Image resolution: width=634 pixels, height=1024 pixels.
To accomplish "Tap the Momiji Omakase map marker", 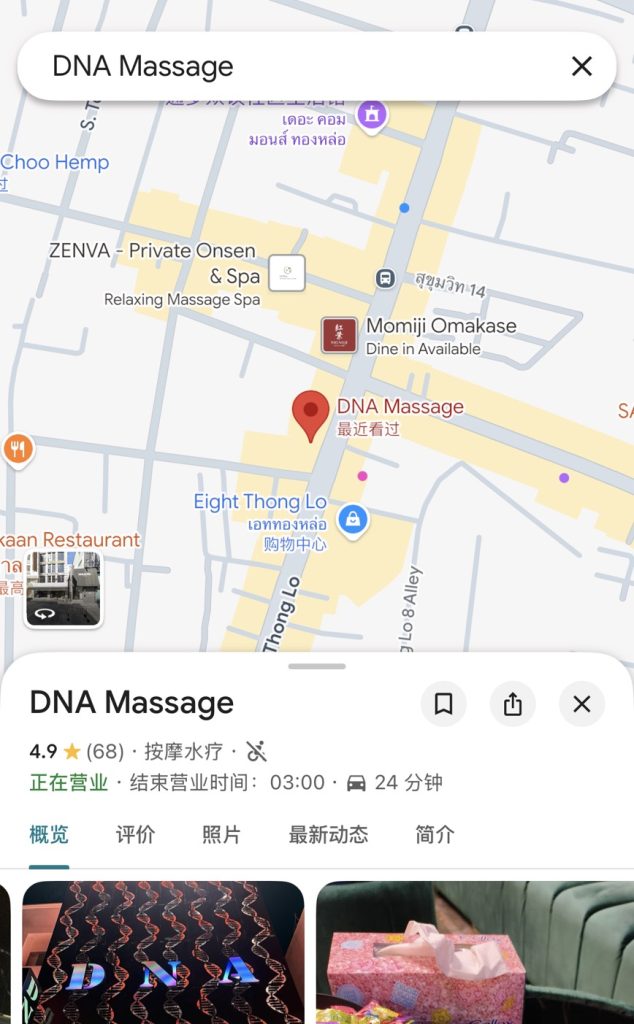I will (x=339, y=335).
